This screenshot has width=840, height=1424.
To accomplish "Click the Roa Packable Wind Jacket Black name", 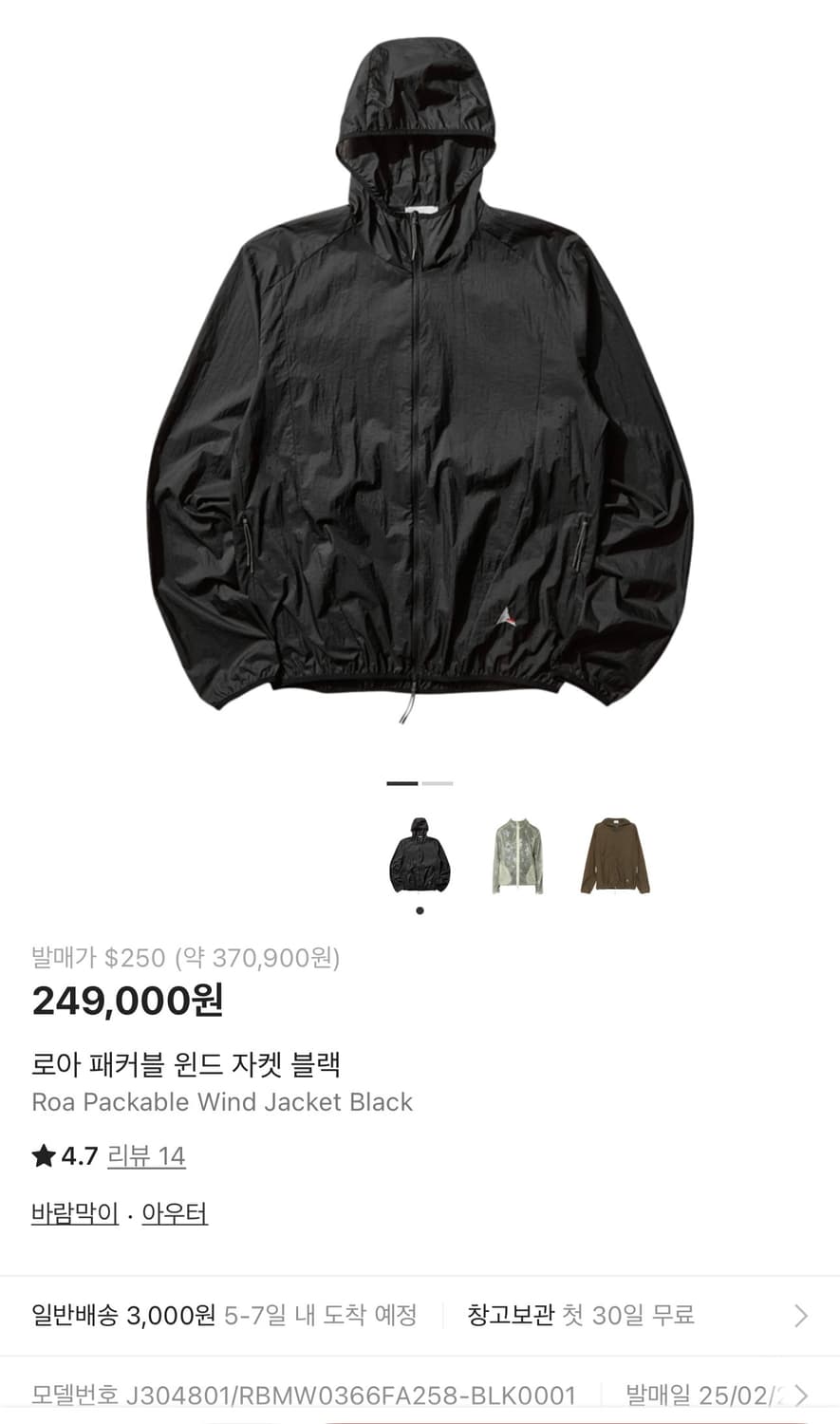I will tap(223, 1103).
